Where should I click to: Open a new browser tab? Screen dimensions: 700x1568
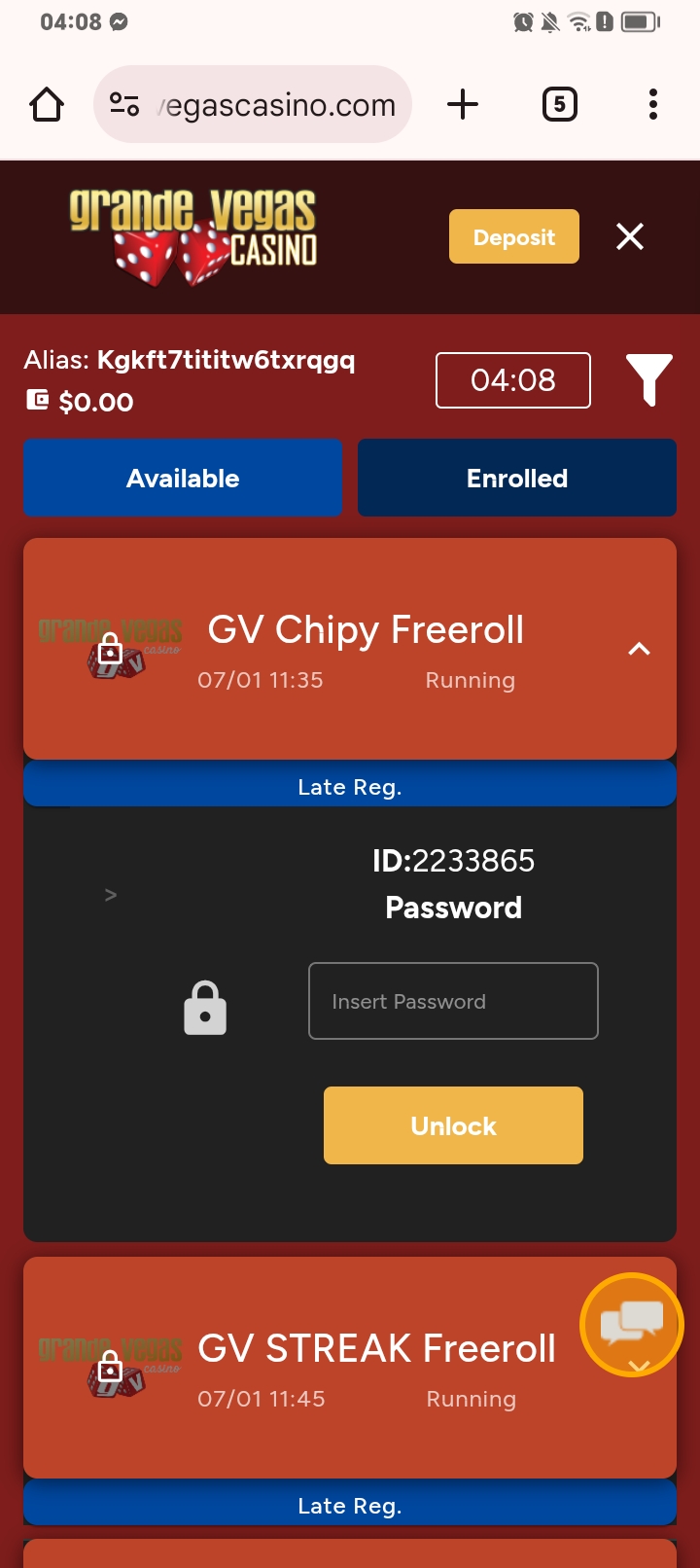point(463,104)
